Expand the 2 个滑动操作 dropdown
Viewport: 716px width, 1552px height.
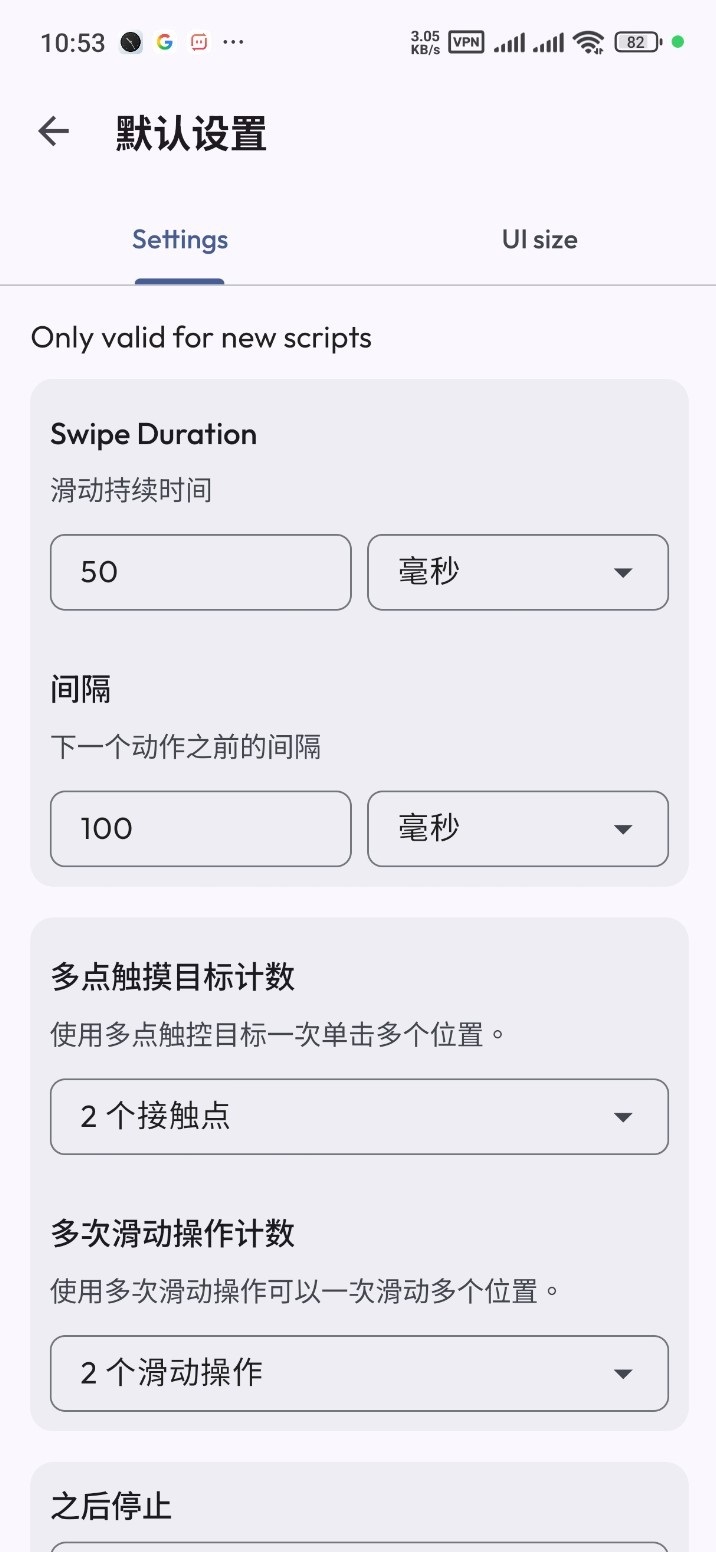point(359,1373)
